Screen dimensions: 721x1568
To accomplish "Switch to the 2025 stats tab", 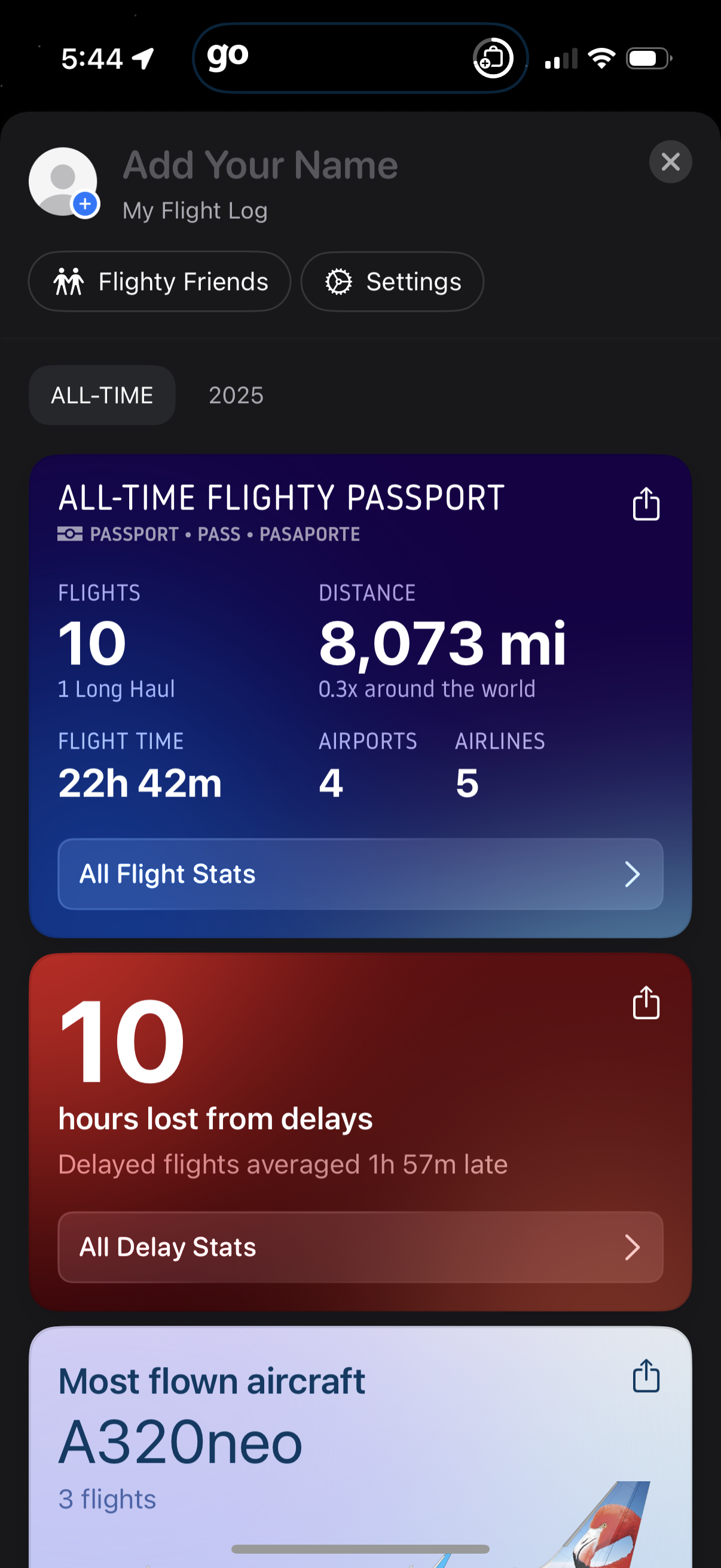I will 236,395.
